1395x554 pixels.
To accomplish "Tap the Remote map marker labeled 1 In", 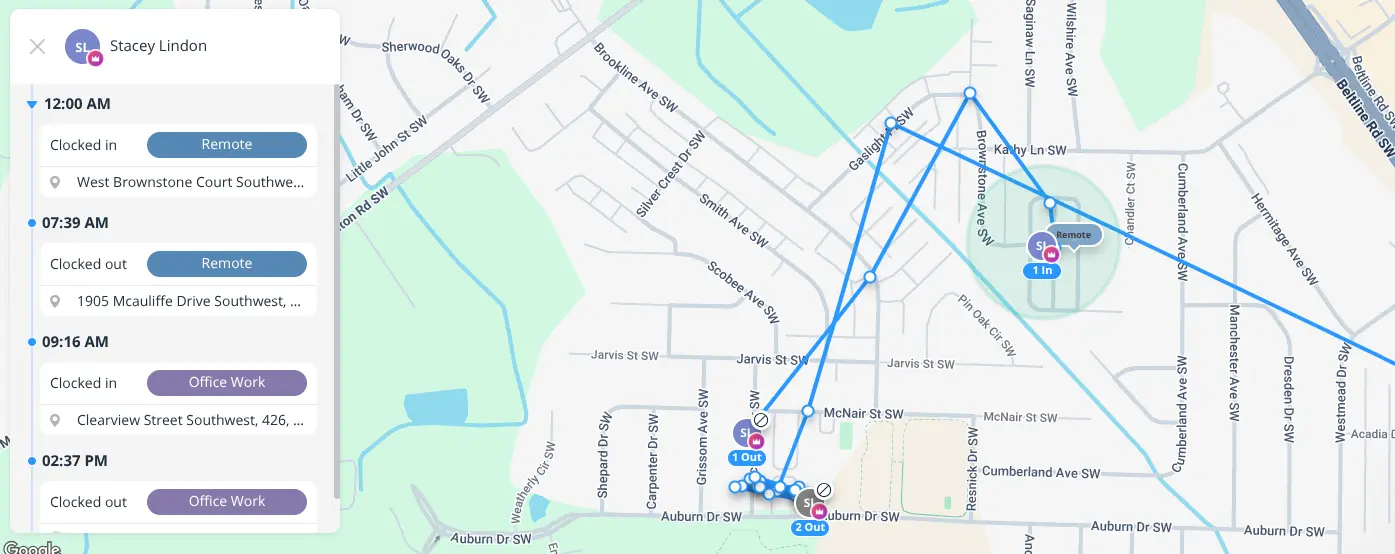I will coord(1042,246).
